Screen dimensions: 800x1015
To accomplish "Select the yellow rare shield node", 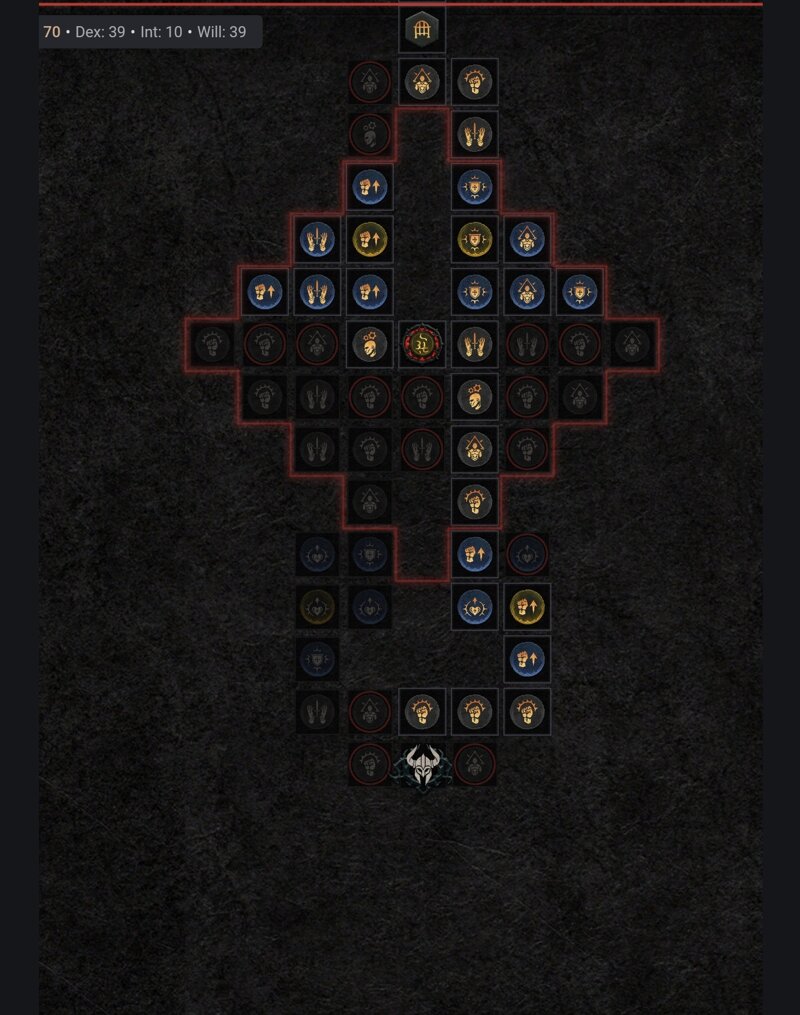I will [474, 239].
